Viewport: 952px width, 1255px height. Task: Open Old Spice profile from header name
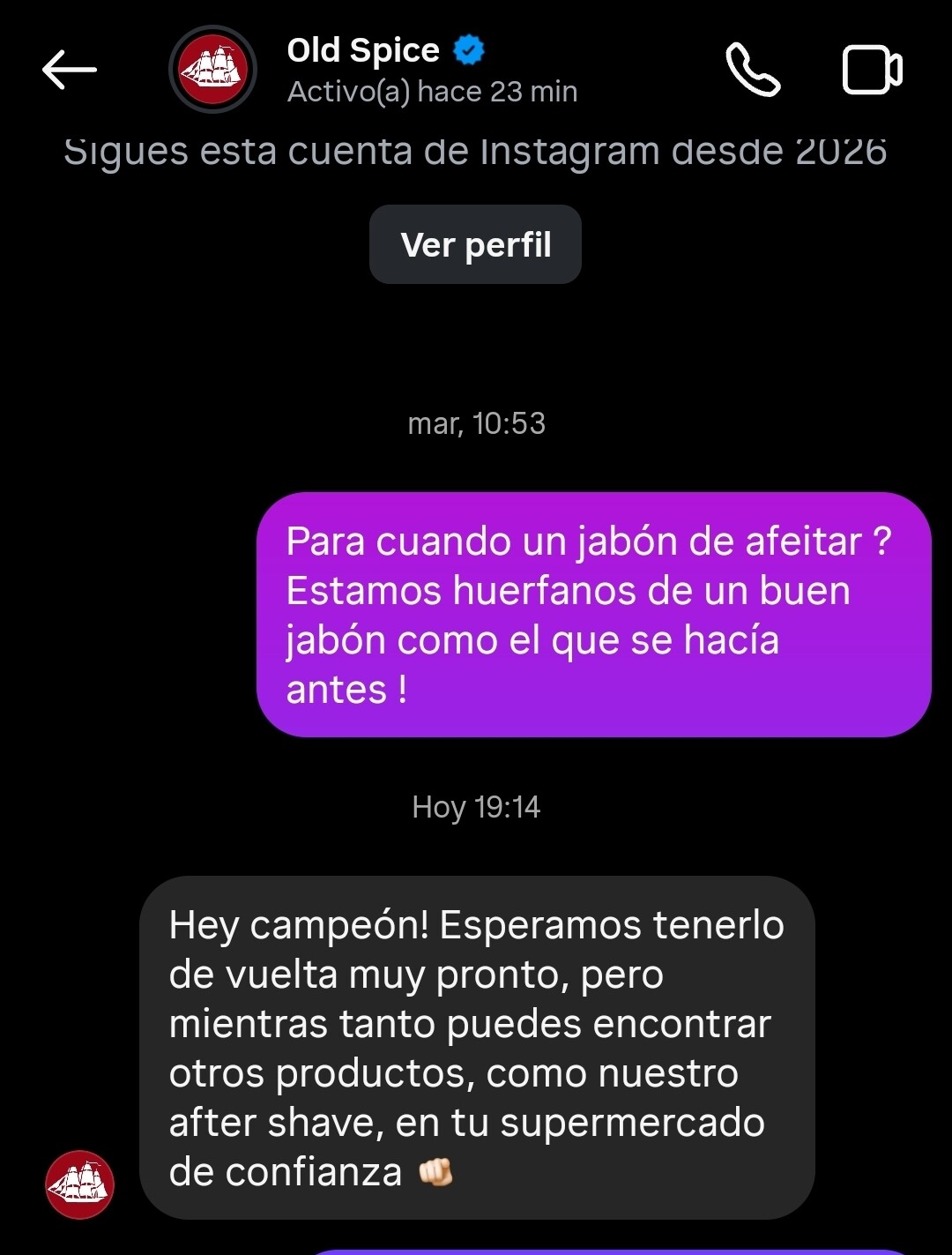pyautogui.click(x=363, y=51)
